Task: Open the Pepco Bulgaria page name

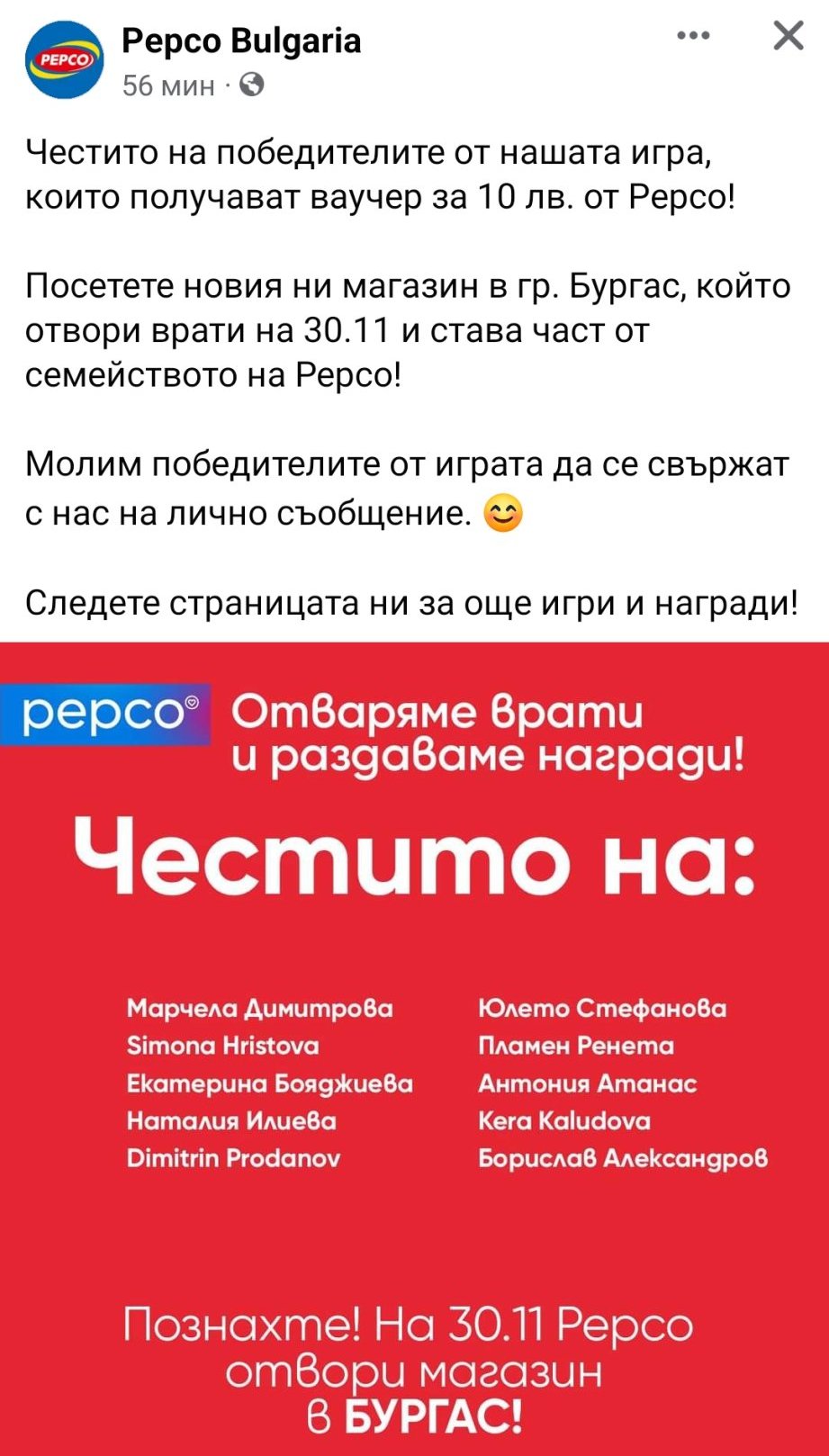Action: (241, 41)
